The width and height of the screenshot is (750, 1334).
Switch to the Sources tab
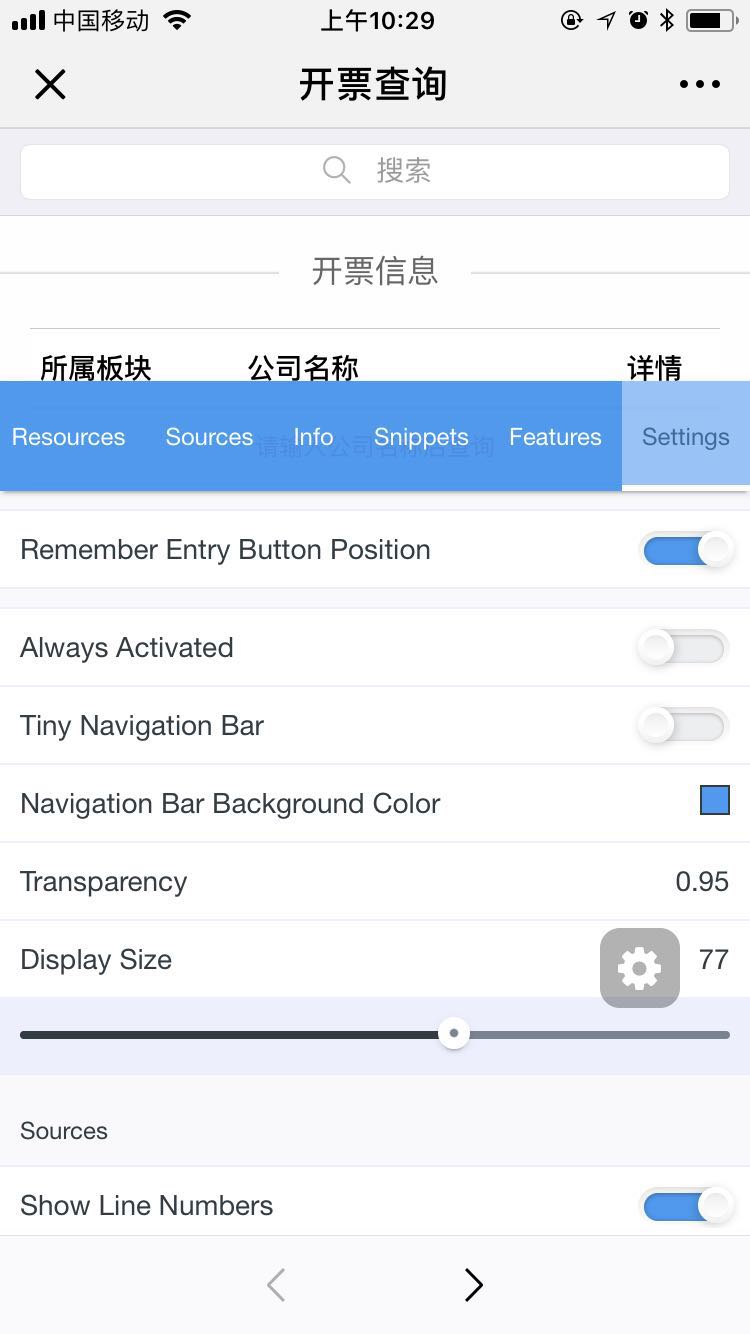(209, 437)
